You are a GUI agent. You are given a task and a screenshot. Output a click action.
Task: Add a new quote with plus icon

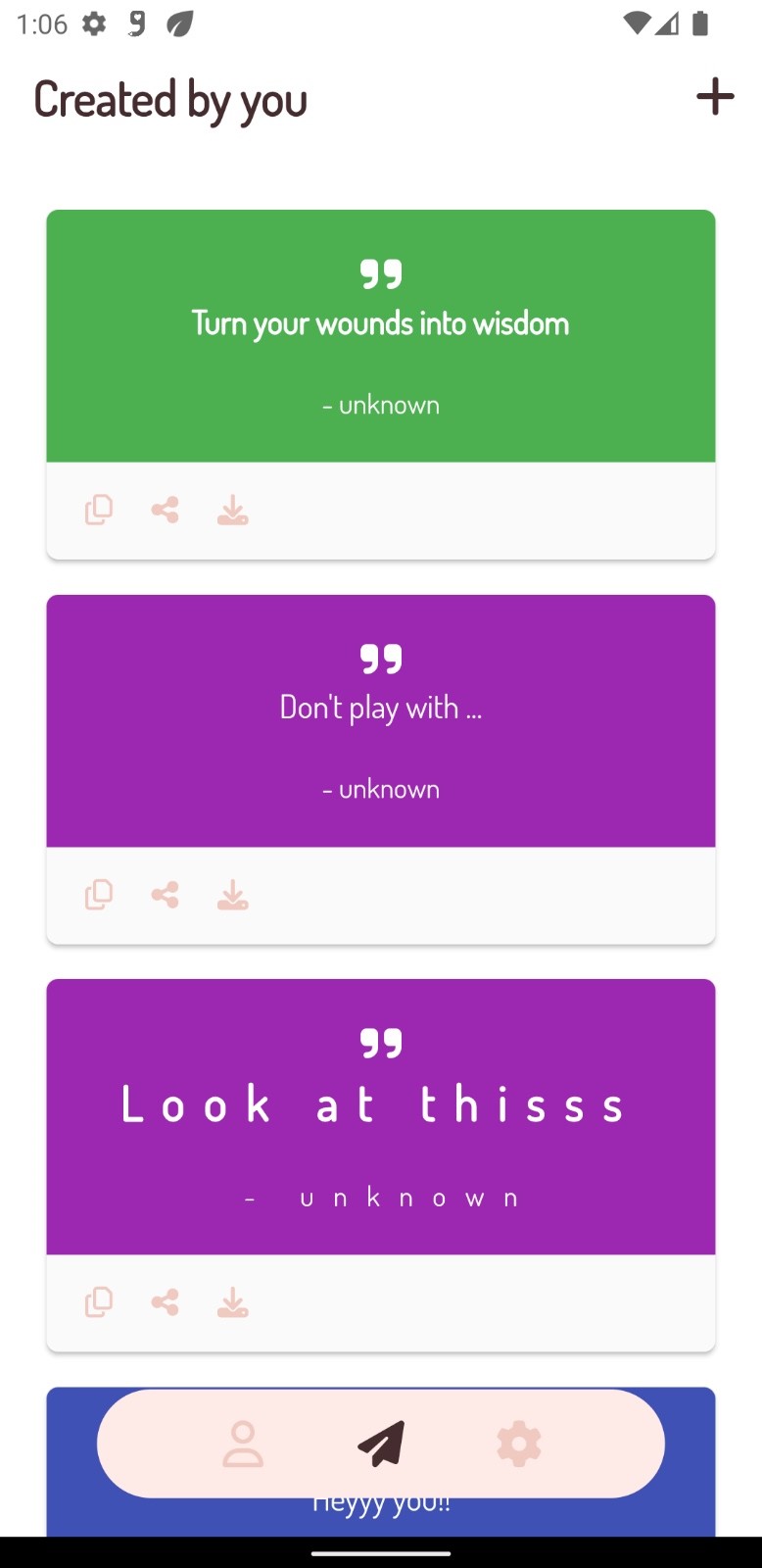(715, 97)
